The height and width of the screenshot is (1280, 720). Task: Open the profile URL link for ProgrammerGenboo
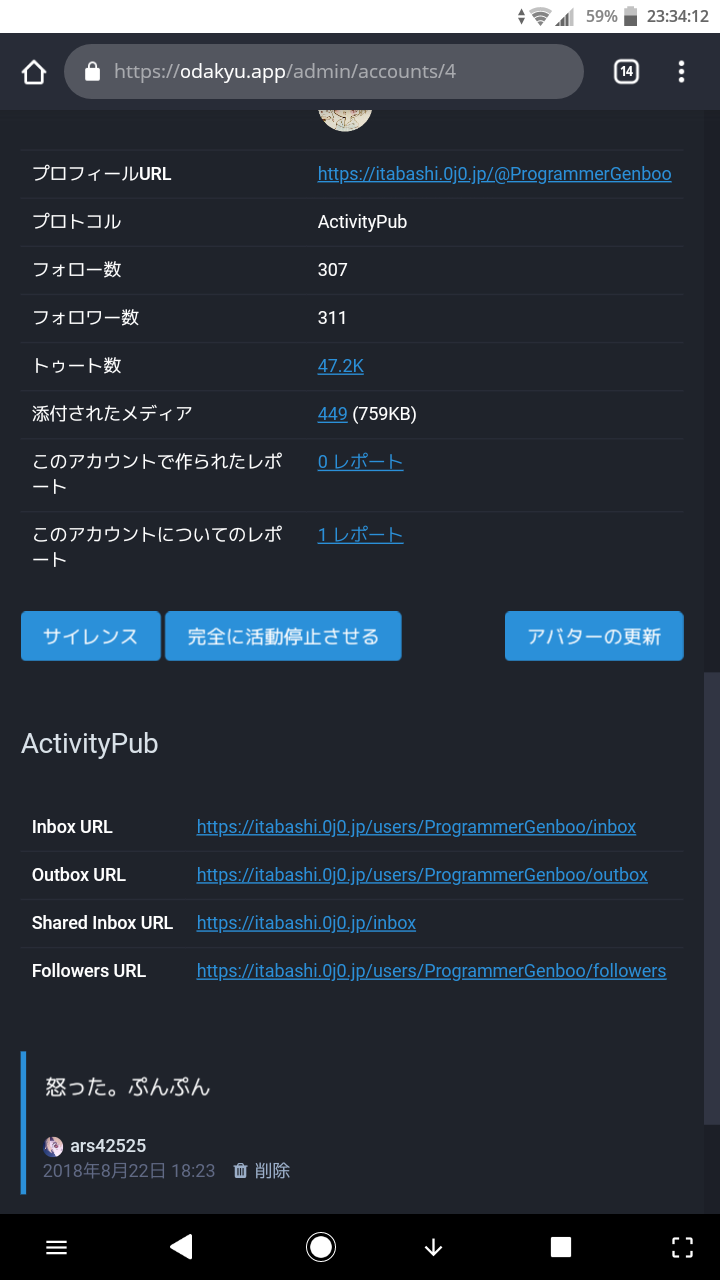[x=494, y=174]
